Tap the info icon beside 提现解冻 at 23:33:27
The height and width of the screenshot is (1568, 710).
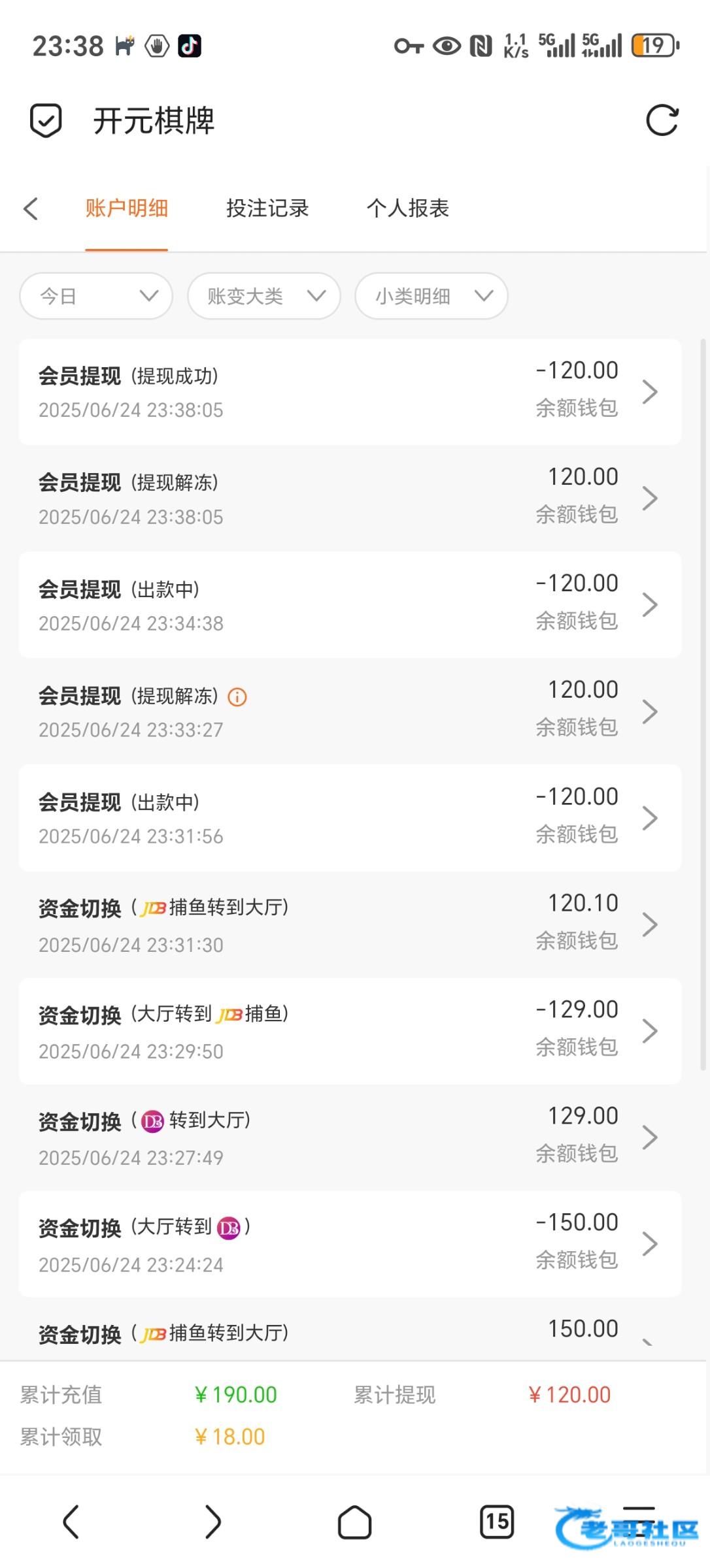[237, 697]
